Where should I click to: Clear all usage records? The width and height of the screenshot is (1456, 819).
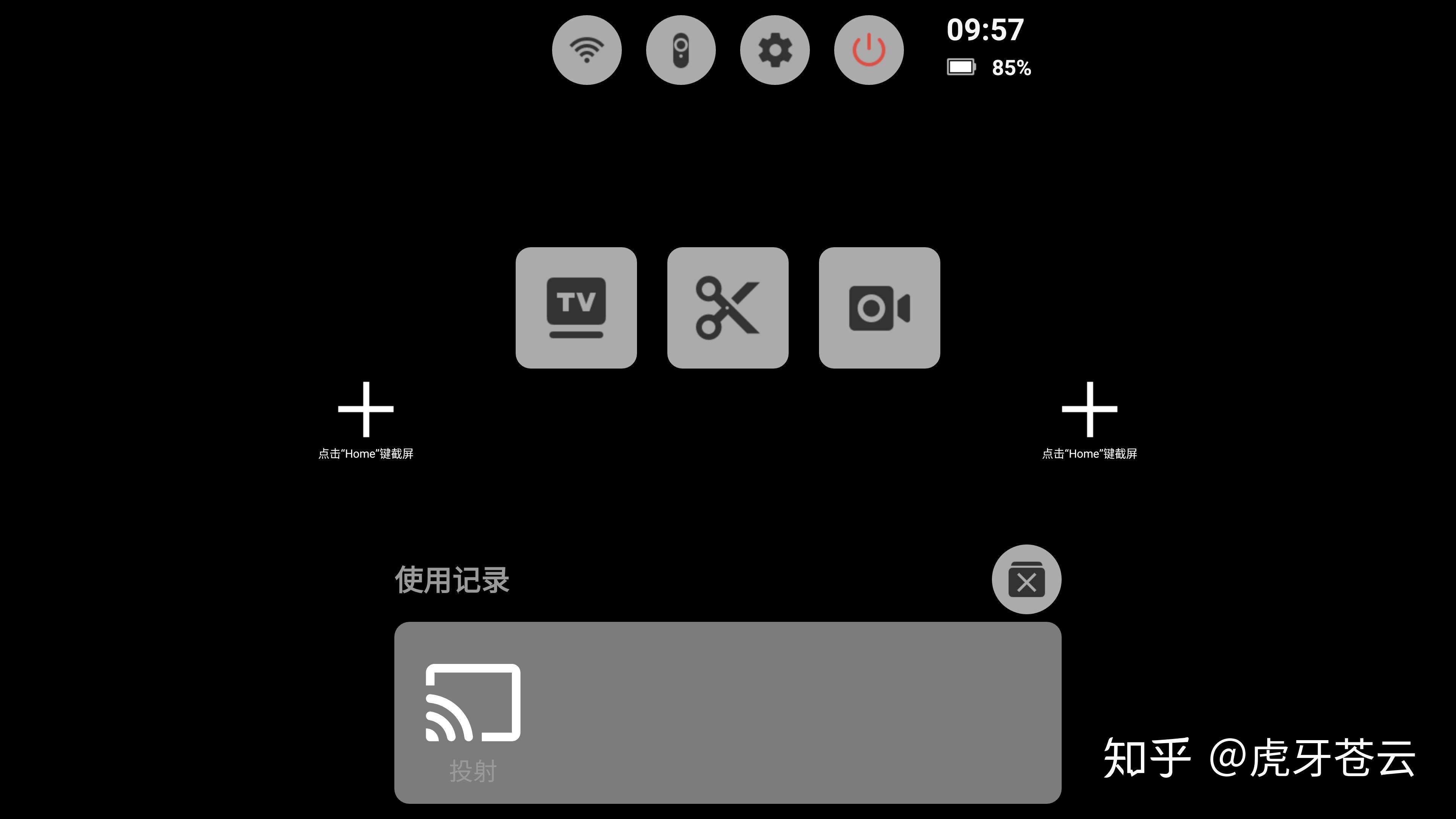1026,579
